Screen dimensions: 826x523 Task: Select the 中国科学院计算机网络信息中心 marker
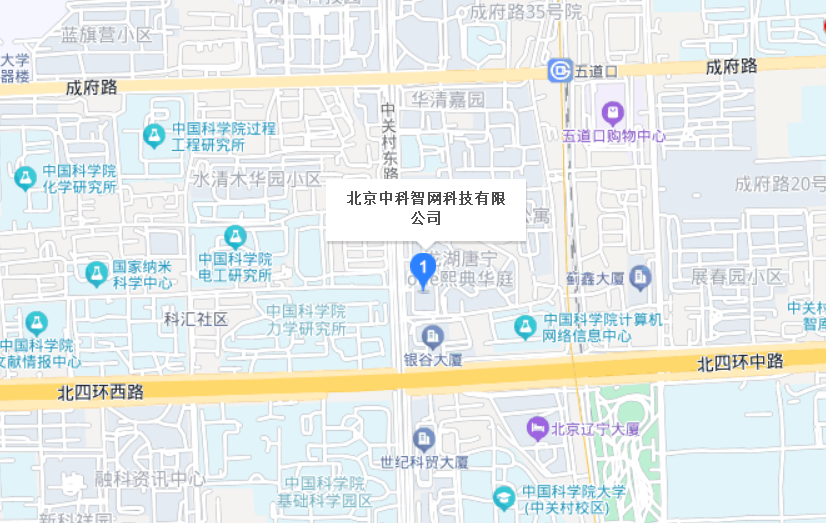pos(525,326)
